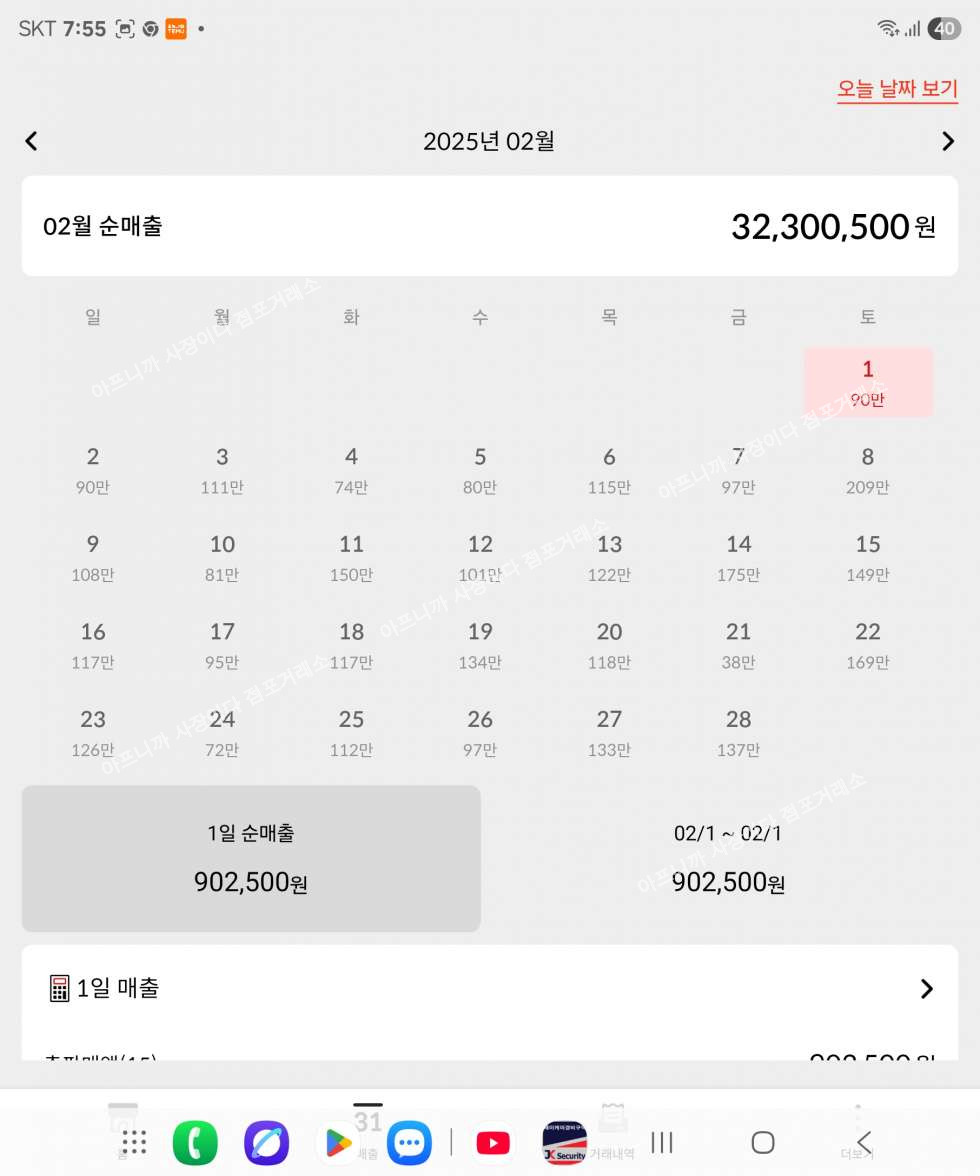Select February 1 on the calendar
980x1176 pixels.
867,382
